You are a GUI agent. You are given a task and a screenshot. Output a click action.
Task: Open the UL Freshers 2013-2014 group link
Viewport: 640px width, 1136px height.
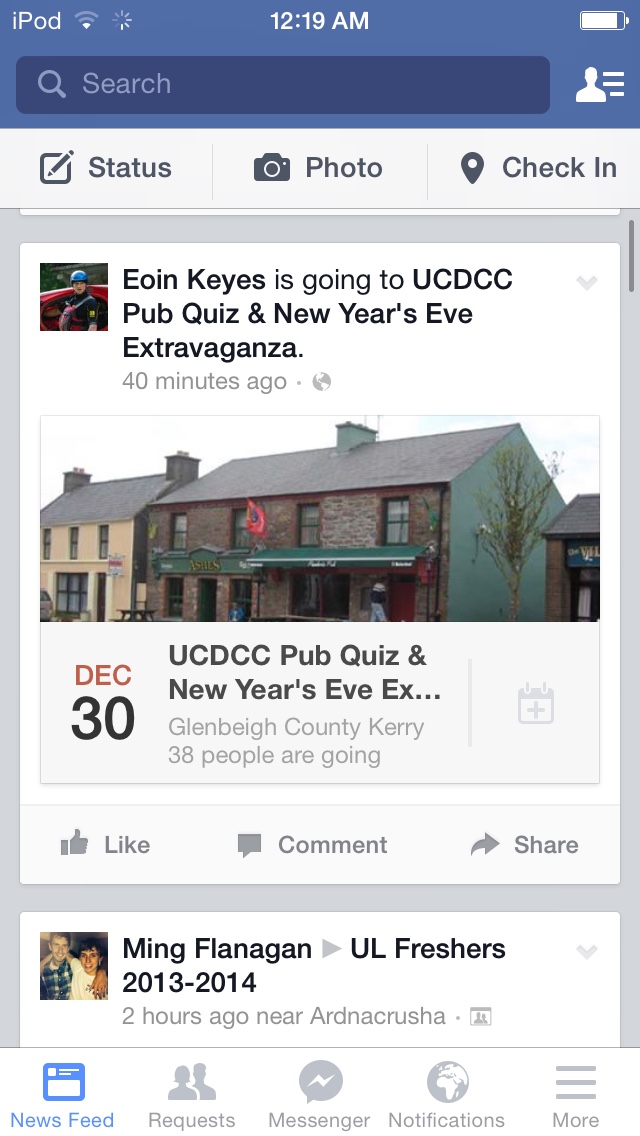(x=314, y=965)
